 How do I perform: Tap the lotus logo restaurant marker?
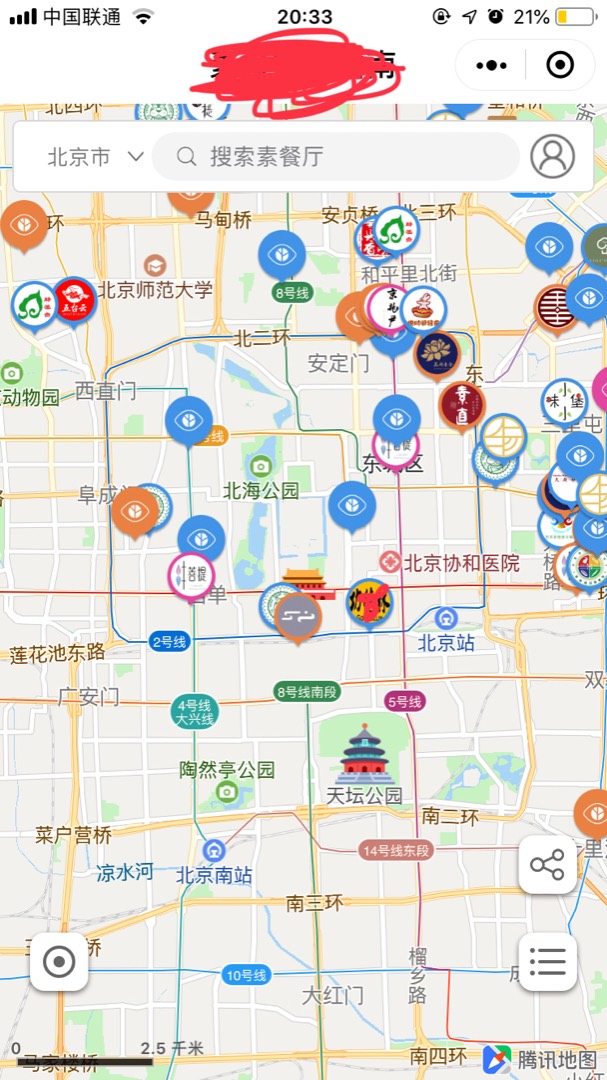pyautogui.click(x=436, y=353)
